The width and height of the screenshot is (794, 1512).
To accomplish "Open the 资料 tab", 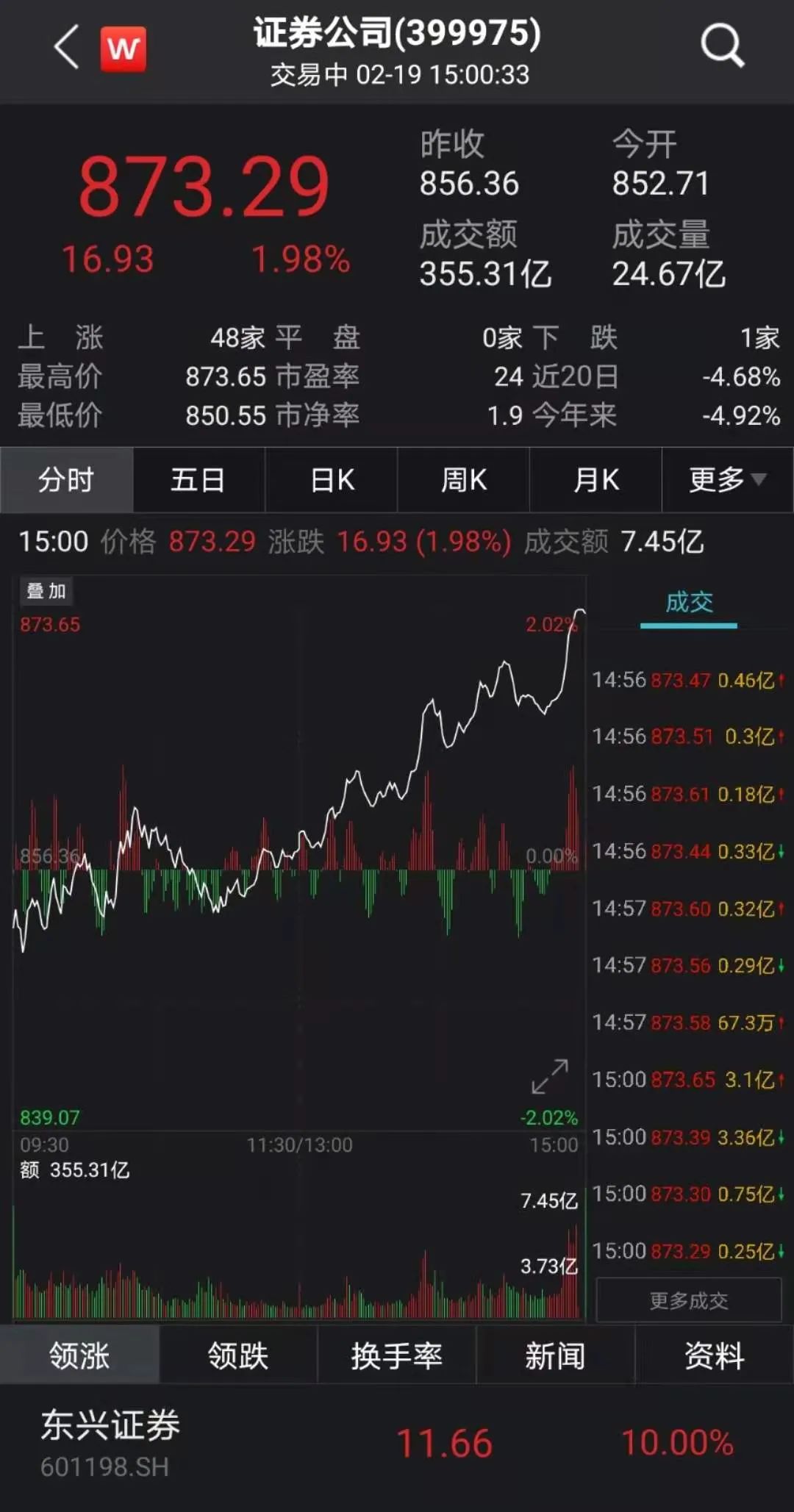I will click(x=714, y=1355).
